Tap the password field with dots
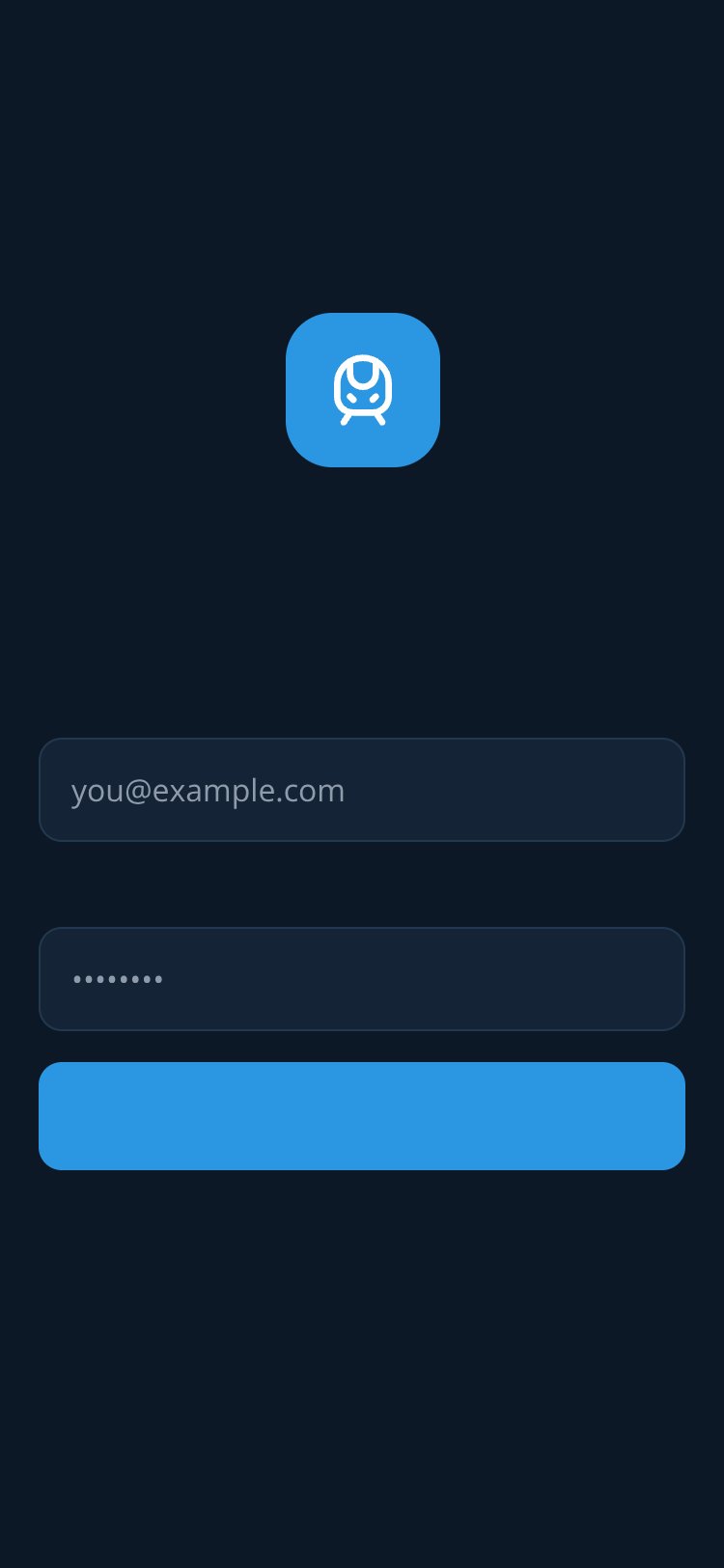724x1568 pixels. click(362, 979)
